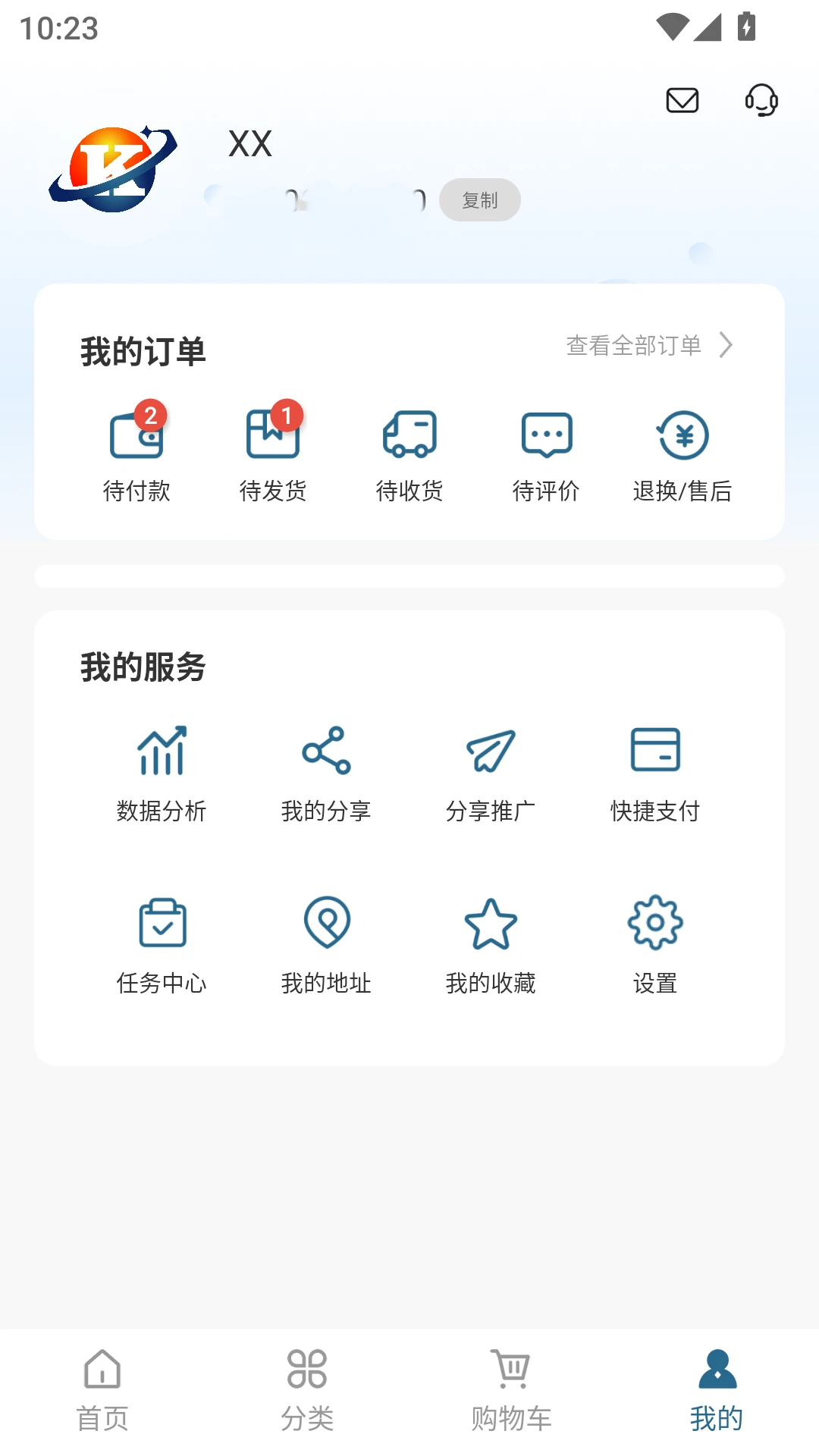Go to the 购物车 shopping cart tab

pyautogui.click(x=512, y=1391)
